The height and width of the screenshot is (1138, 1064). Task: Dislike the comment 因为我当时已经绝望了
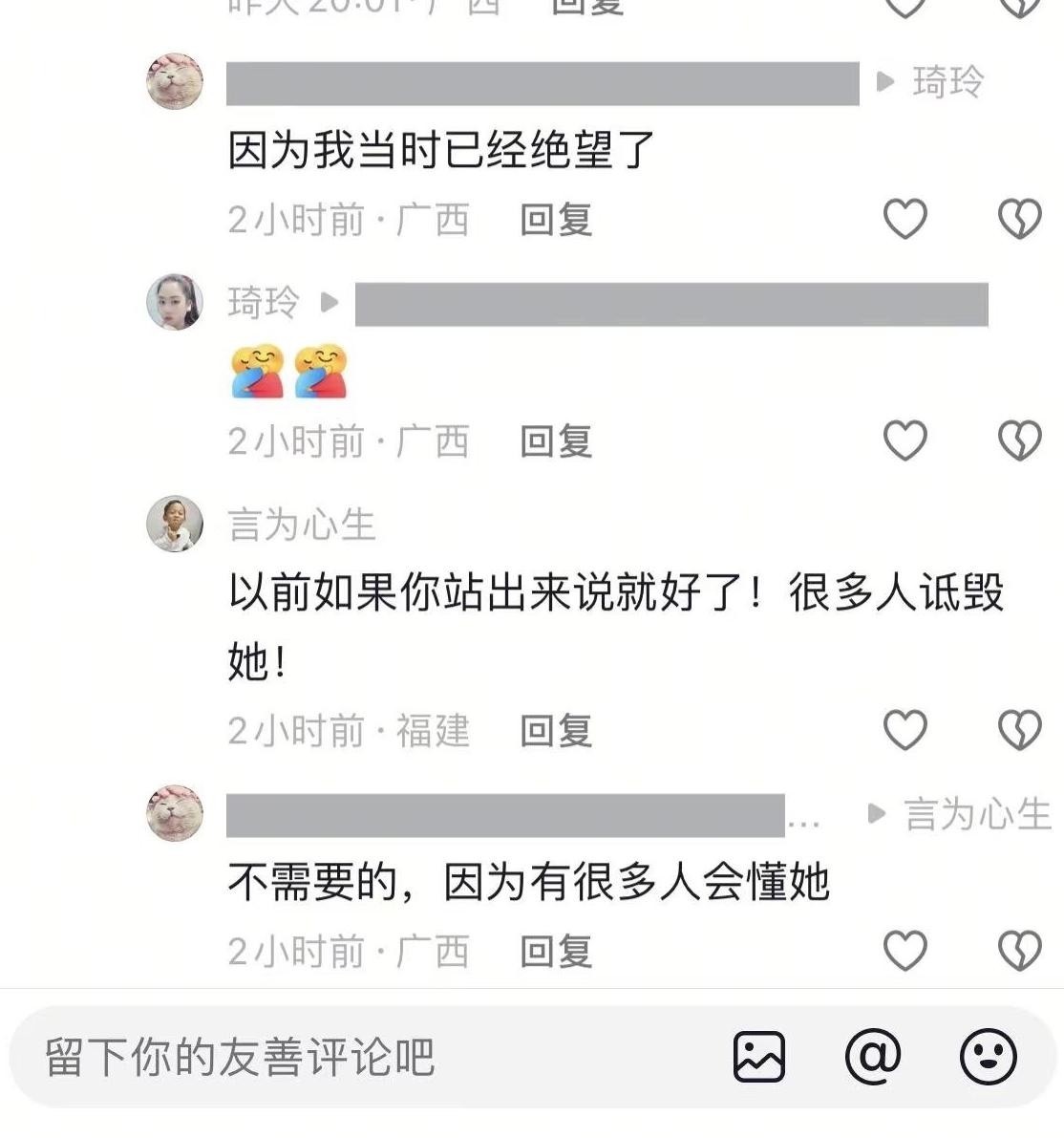click(1019, 219)
